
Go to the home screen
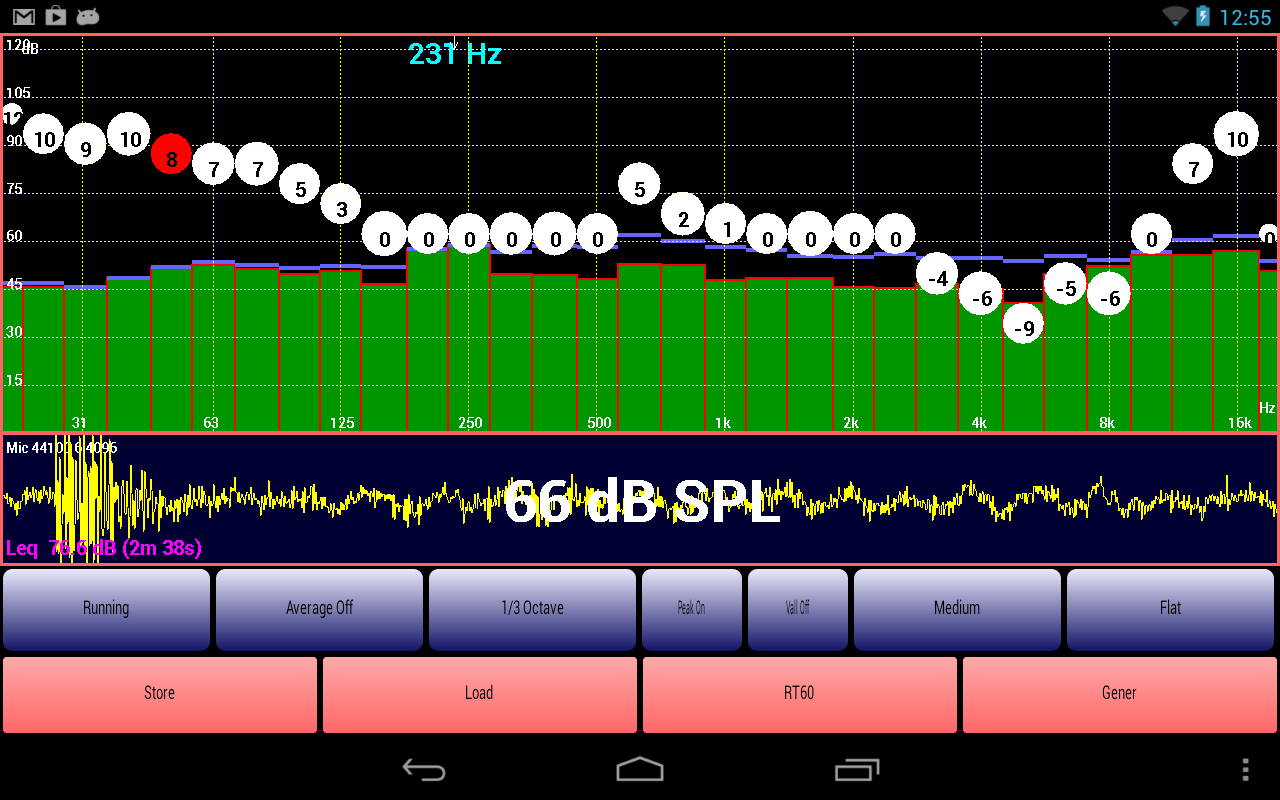(x=640, y=769)
